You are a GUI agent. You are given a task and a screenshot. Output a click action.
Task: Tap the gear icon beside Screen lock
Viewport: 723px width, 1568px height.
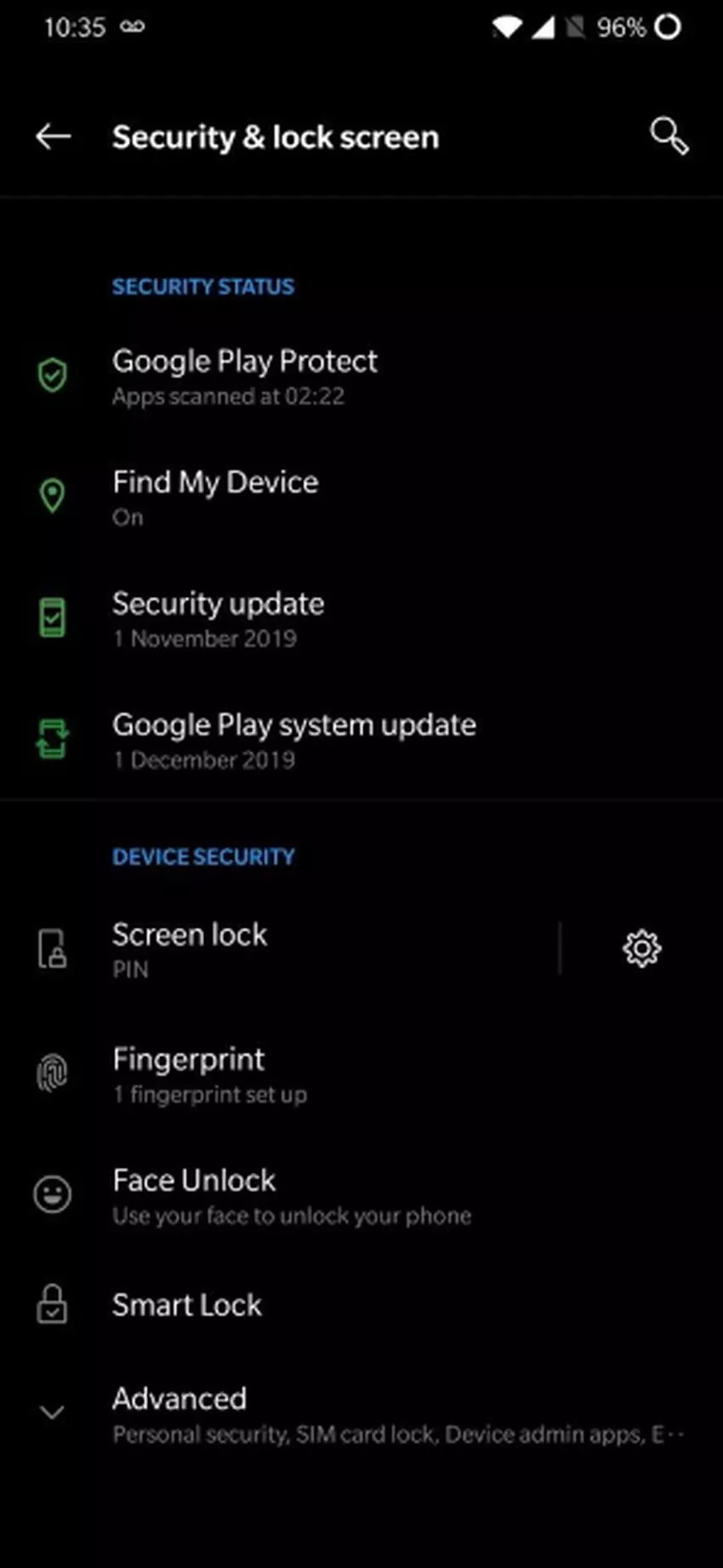(x=641, y=948)
